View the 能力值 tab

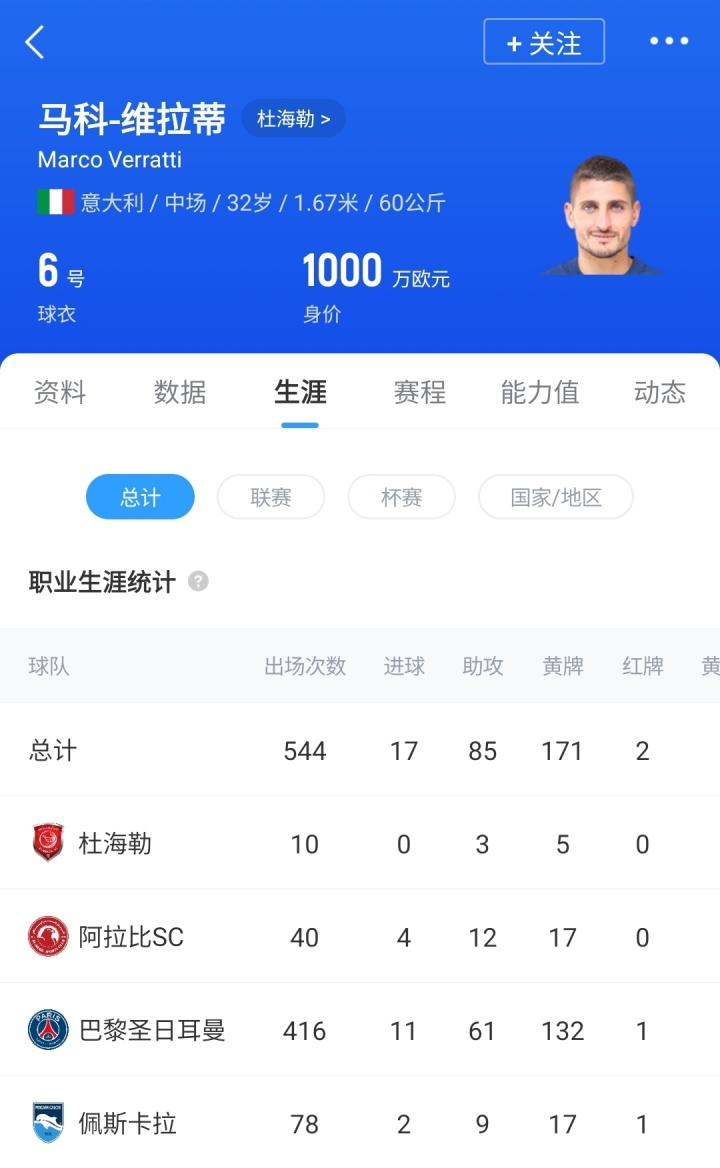coord(540,392)
